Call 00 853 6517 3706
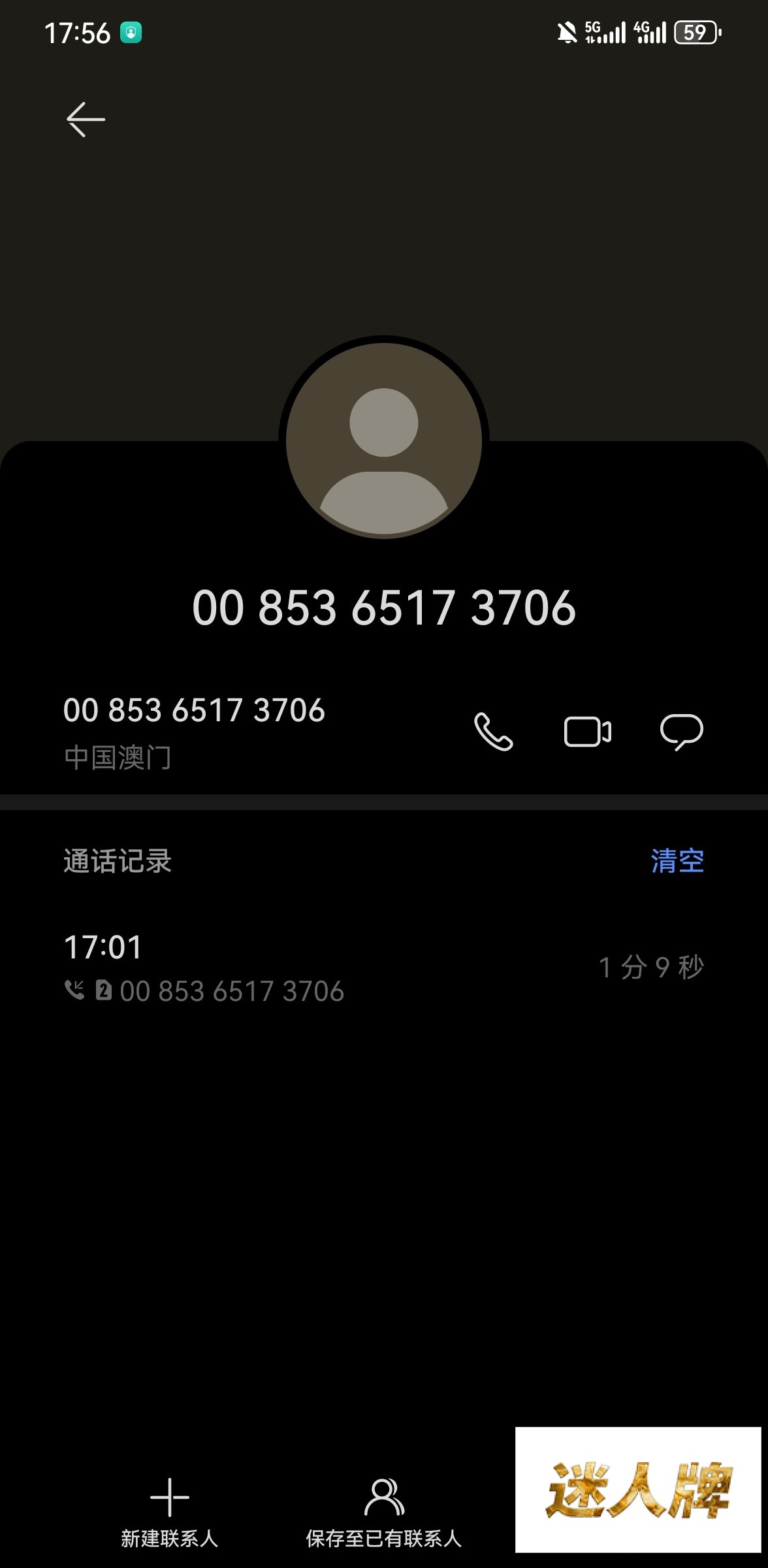 click(x=494, y=731)
